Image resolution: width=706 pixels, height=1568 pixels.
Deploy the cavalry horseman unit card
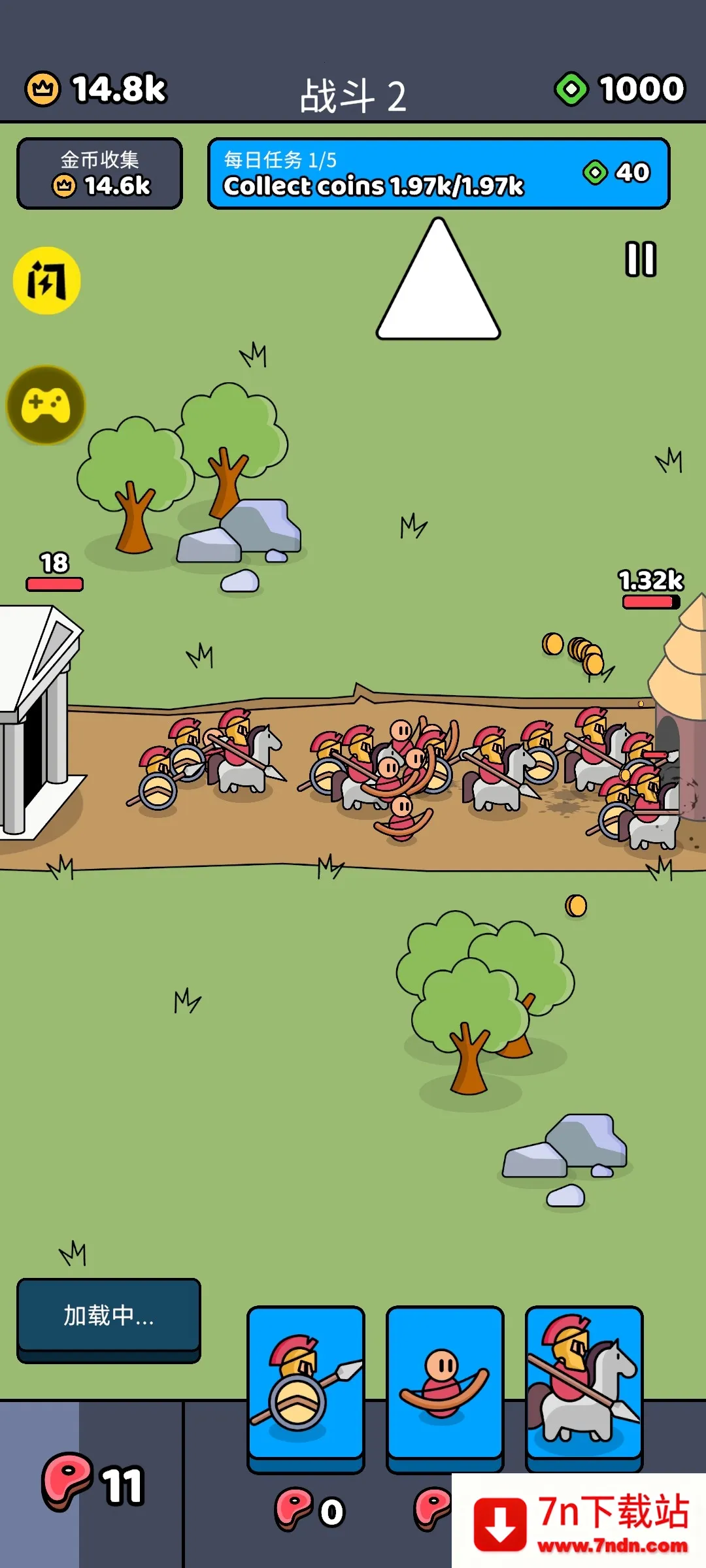[x=584, y=1384]
